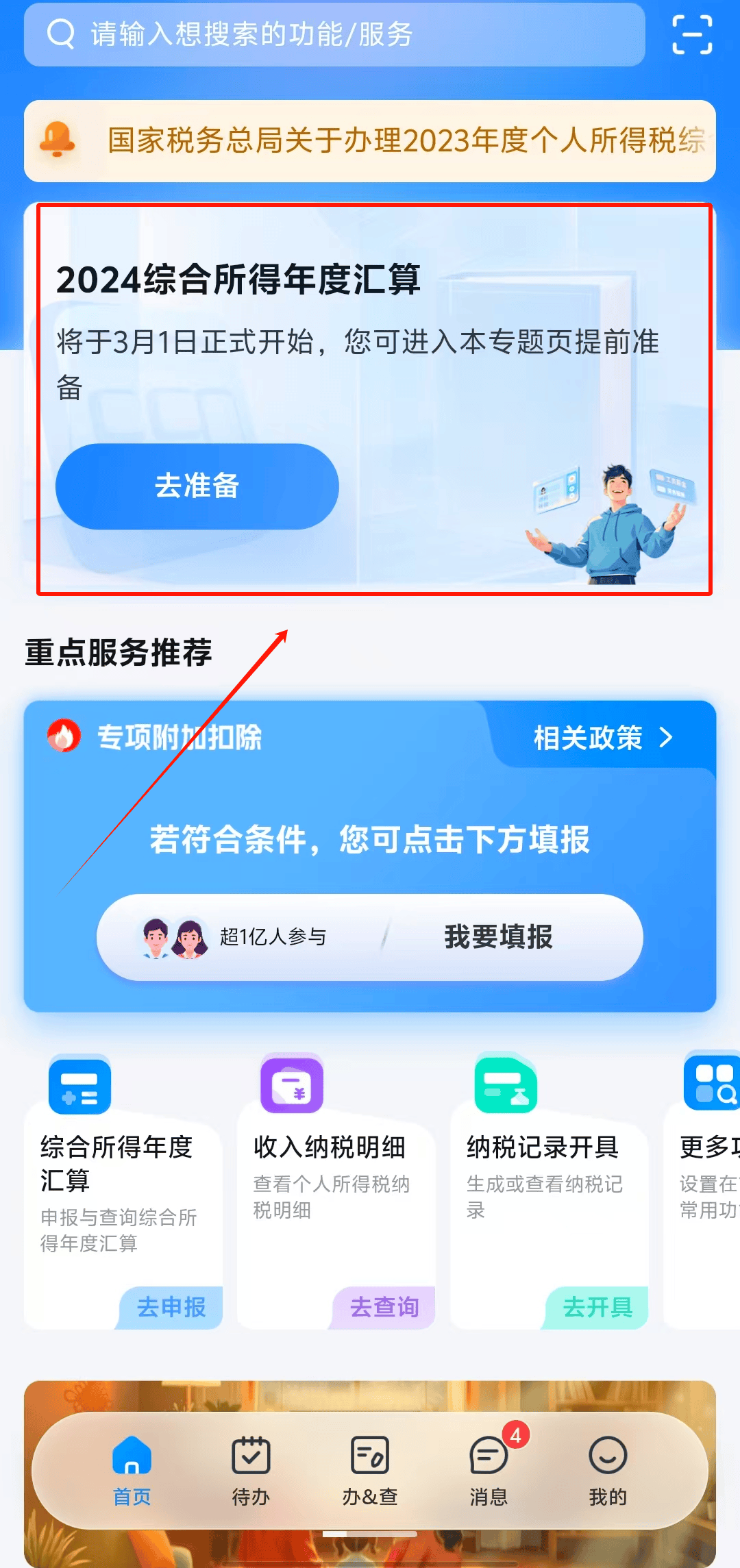
Task: Tap 我要填报 for 专项附加扣除
Action: coord(498,936)
